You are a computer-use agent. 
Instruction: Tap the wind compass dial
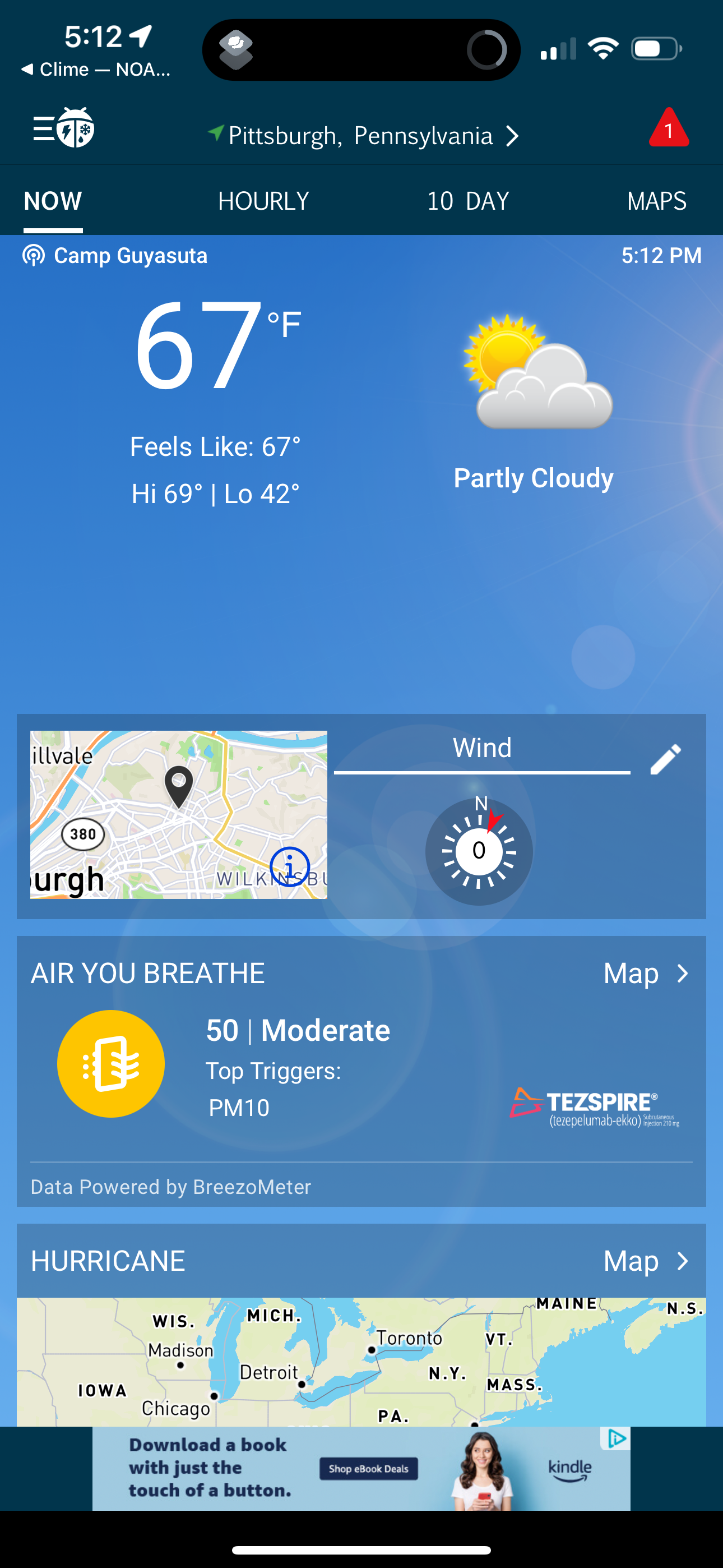[479, 851]
